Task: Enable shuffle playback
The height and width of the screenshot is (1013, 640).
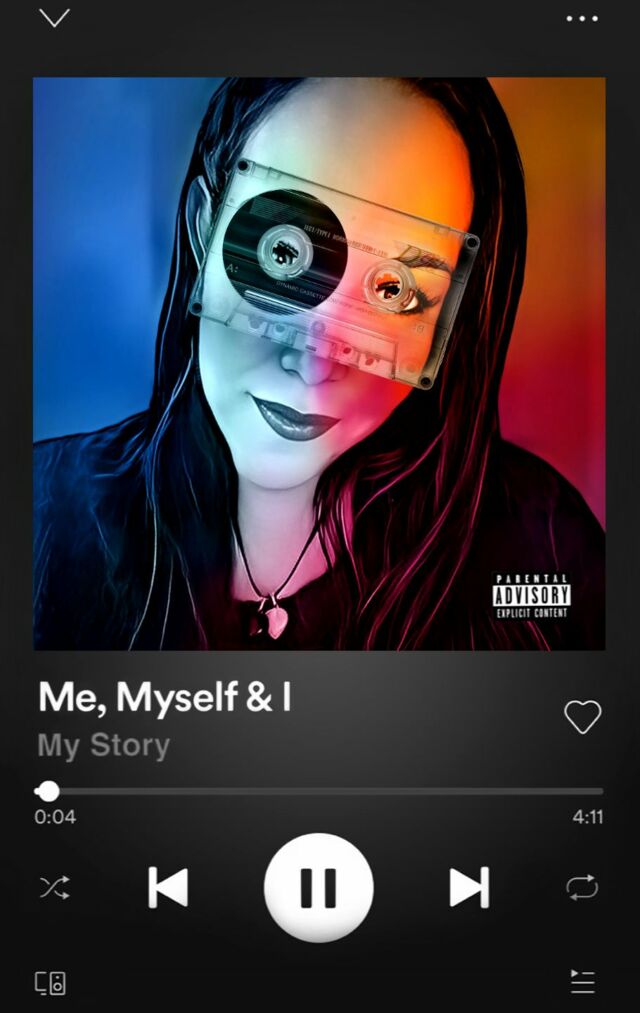Action: point(55,887)
